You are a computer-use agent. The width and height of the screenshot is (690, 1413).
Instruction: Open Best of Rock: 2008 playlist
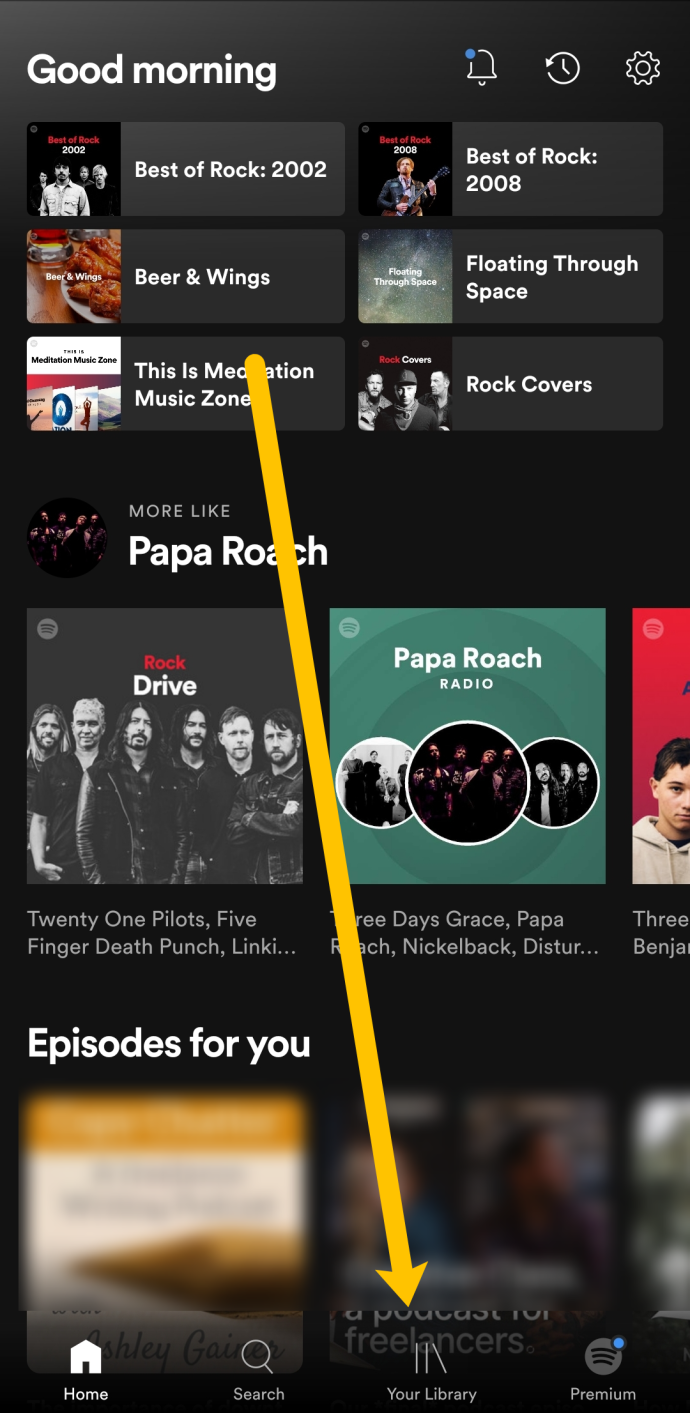(x=510, y=169)
